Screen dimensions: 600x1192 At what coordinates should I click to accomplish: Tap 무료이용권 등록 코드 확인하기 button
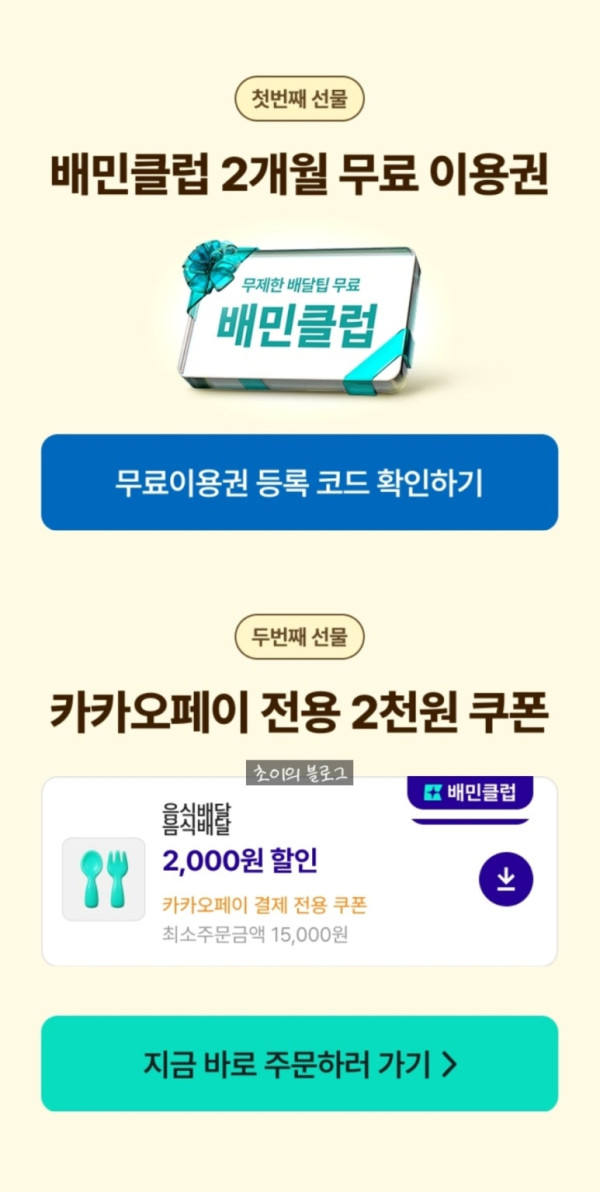point(299,482)
